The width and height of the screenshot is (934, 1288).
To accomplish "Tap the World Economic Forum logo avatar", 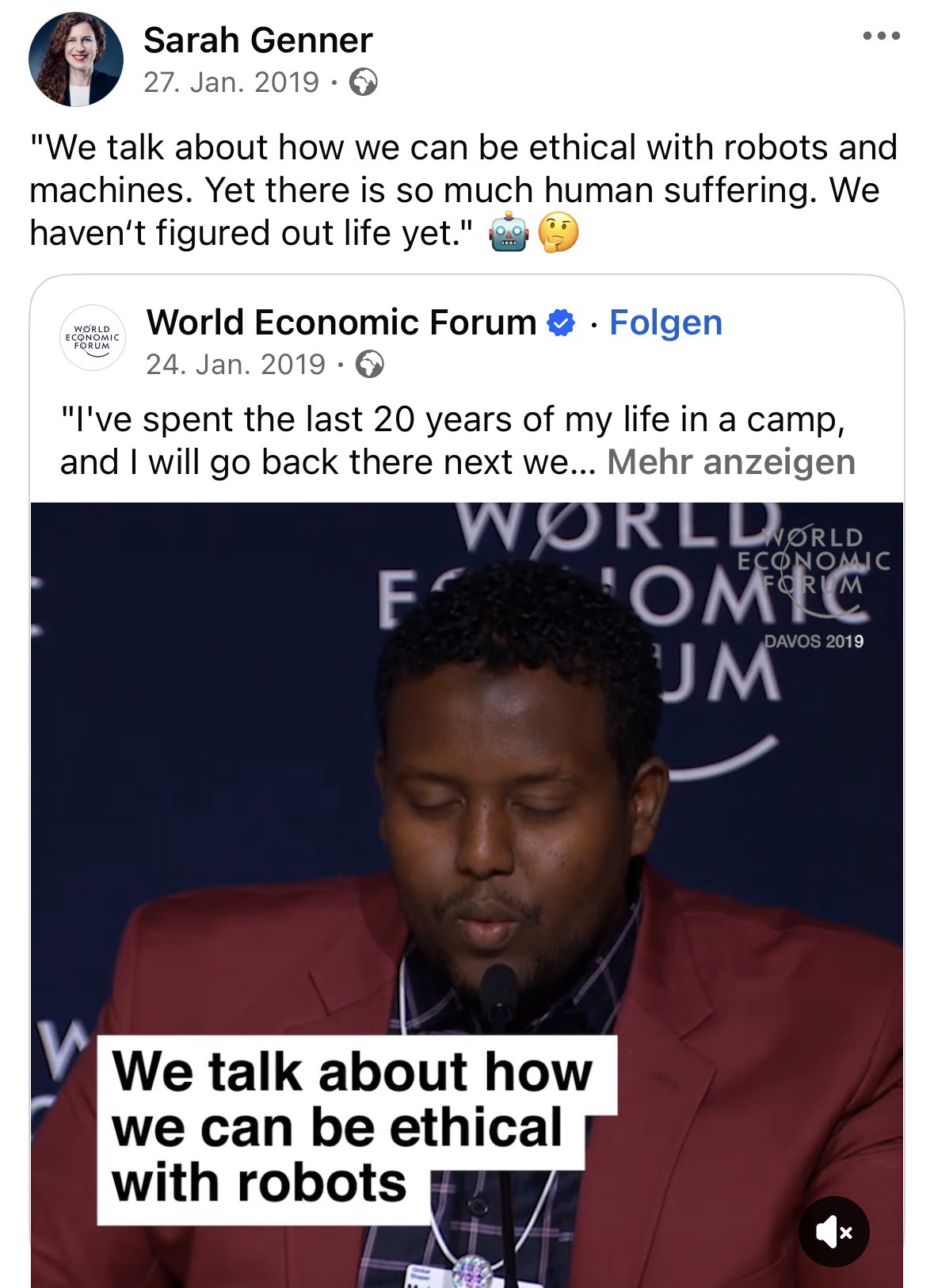I will click(93, 338).
